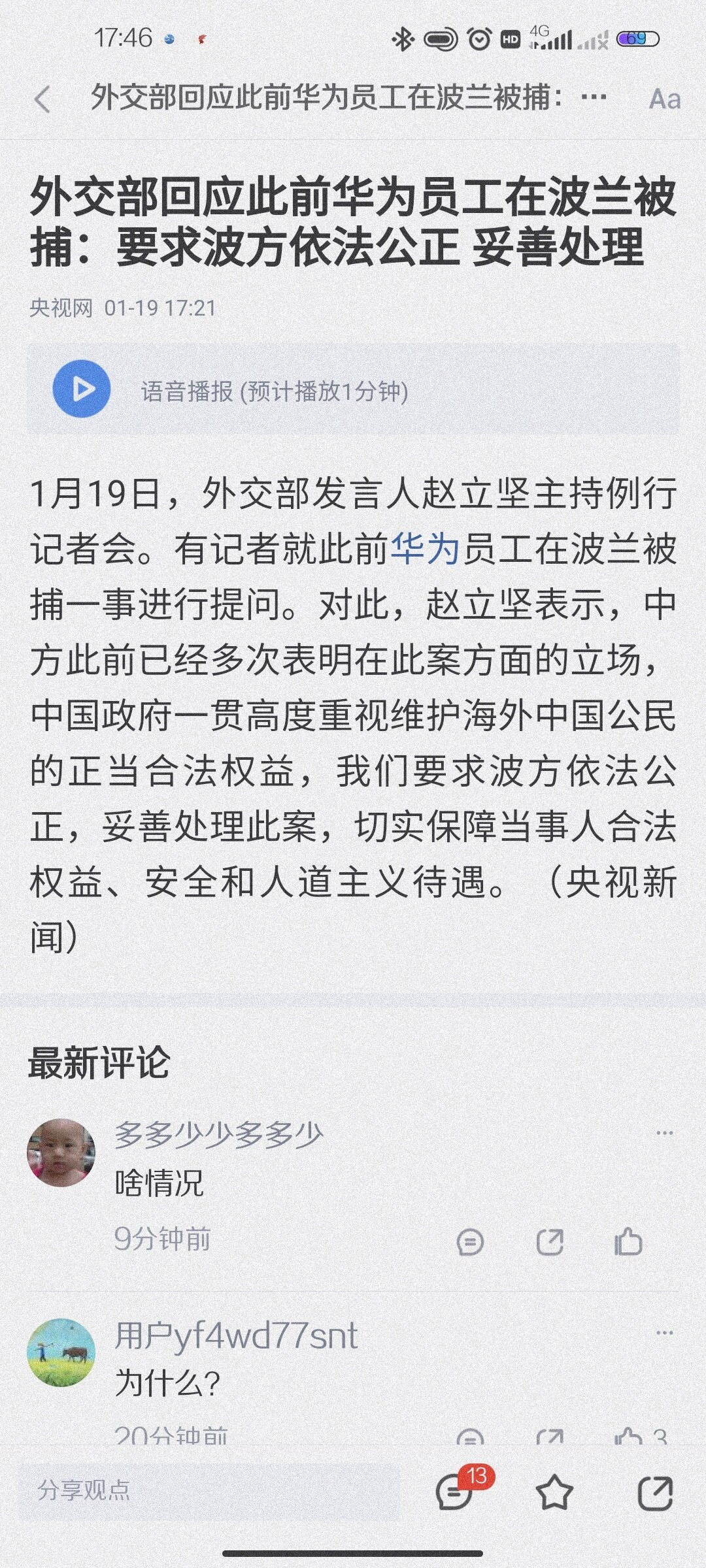
Task: Share the 啥情况 comment
Action: [x=550, y=1242]
